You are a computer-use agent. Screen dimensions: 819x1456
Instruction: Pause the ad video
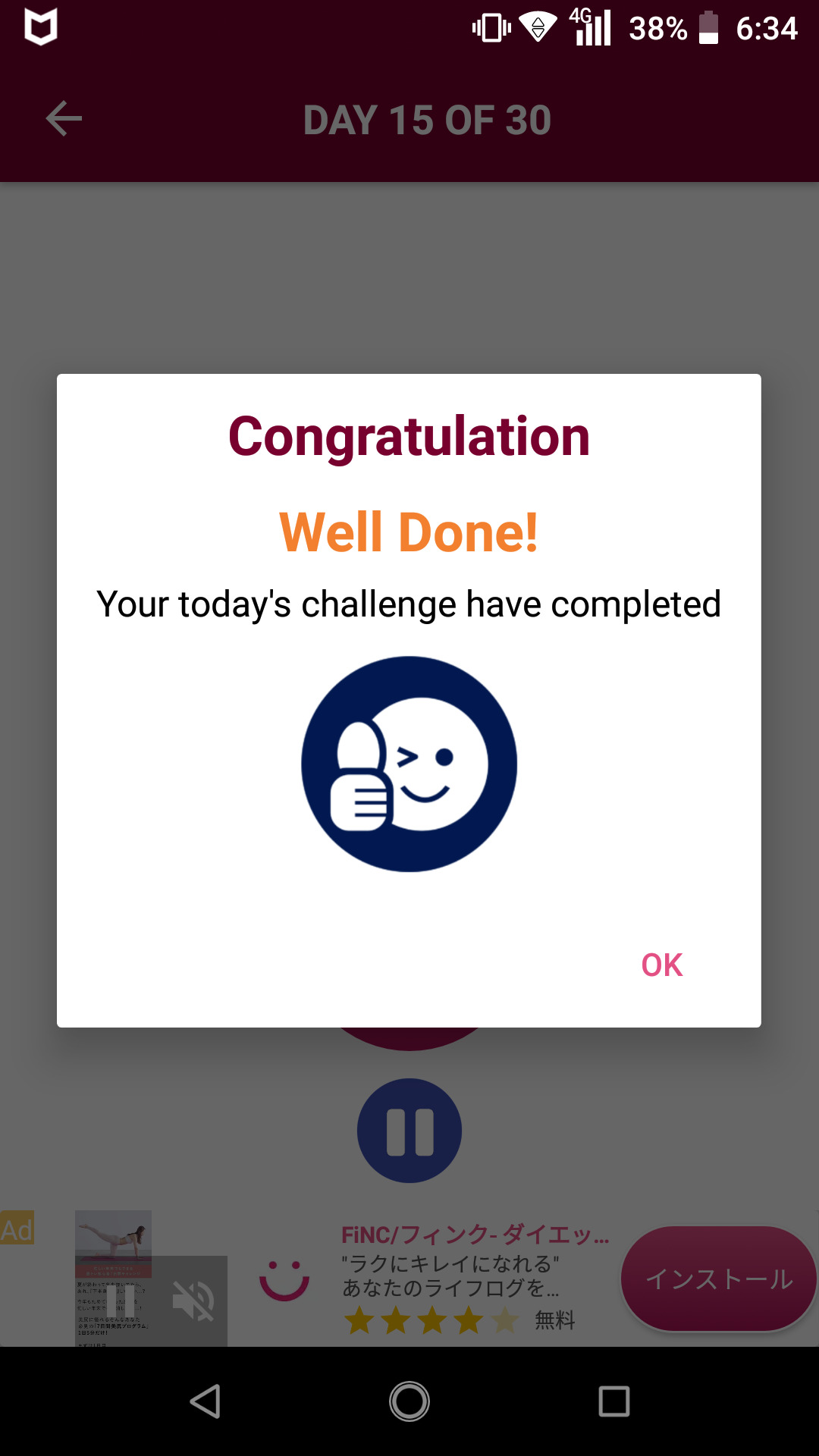click(x=121, y=1301)
